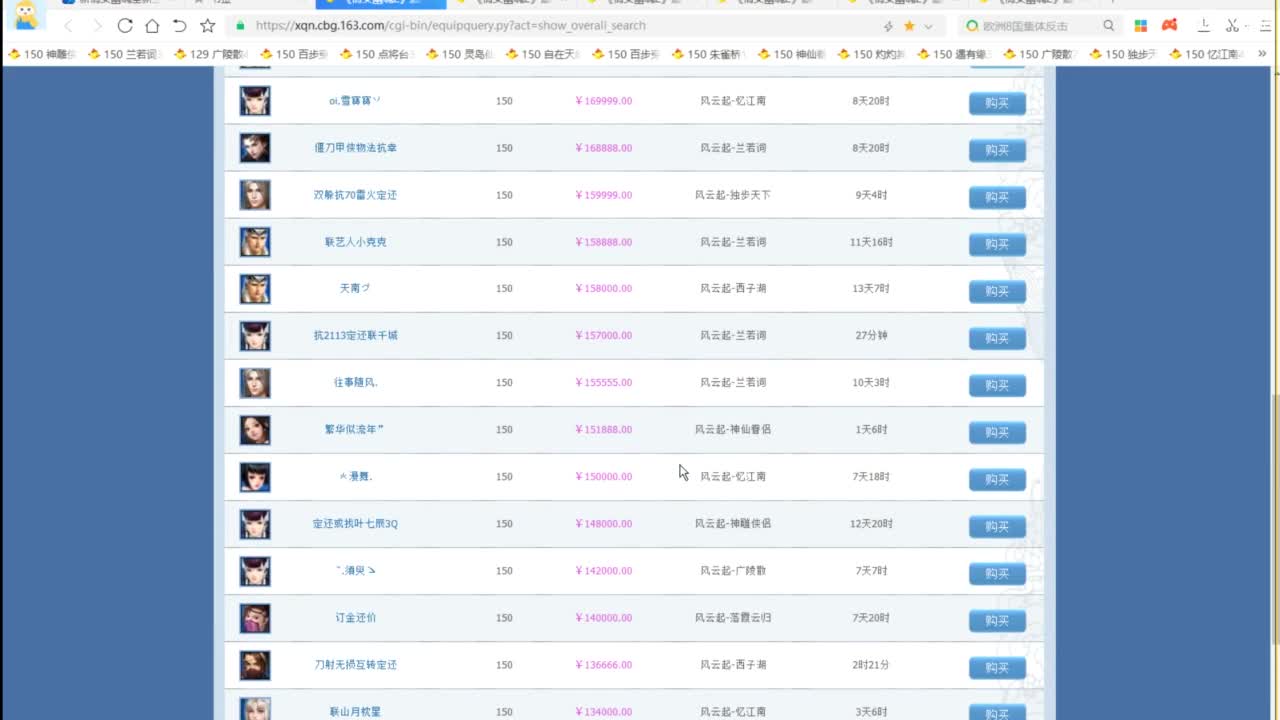This screenshot has width=1280, height=720.
Task: Buy the ¥169999.00 character listing
Action: [997, 103]
